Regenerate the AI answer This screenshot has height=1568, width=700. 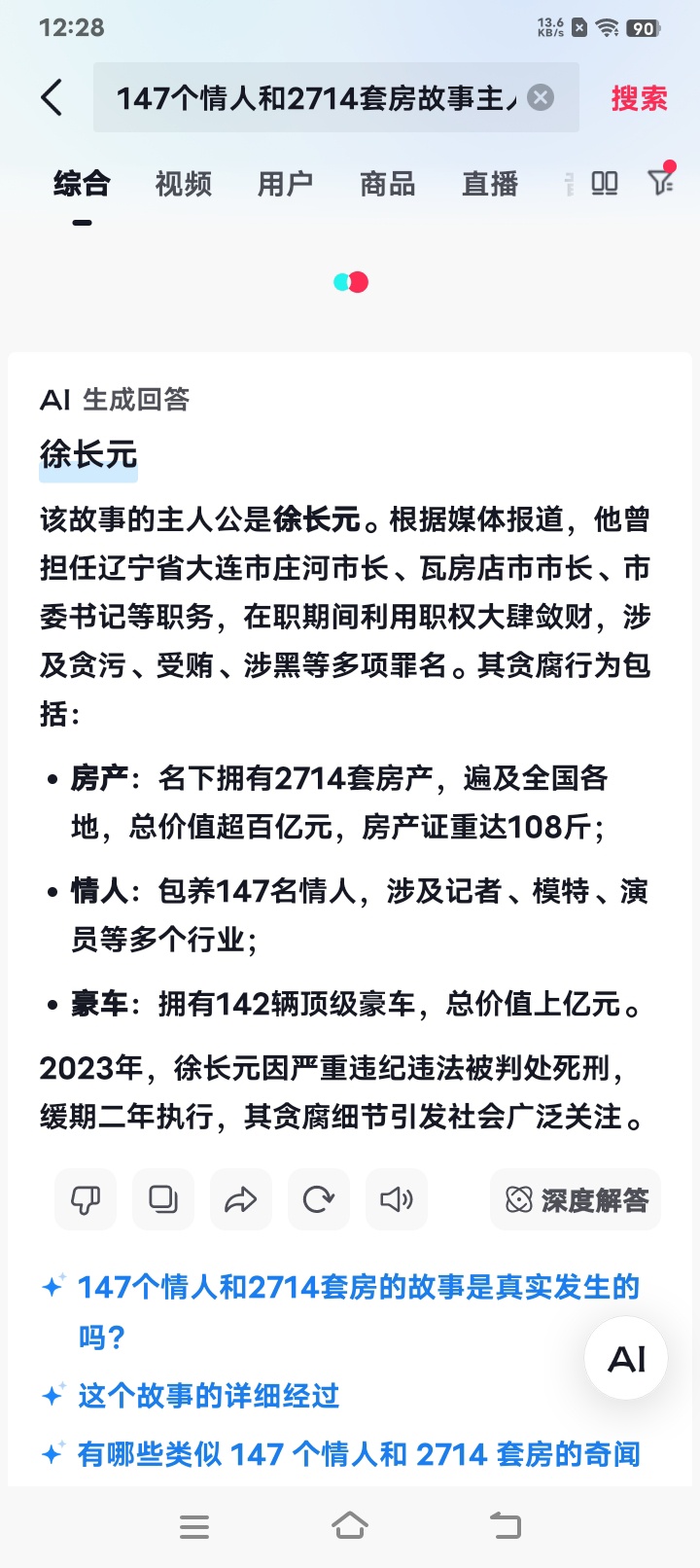click(x=319, y=1199)
